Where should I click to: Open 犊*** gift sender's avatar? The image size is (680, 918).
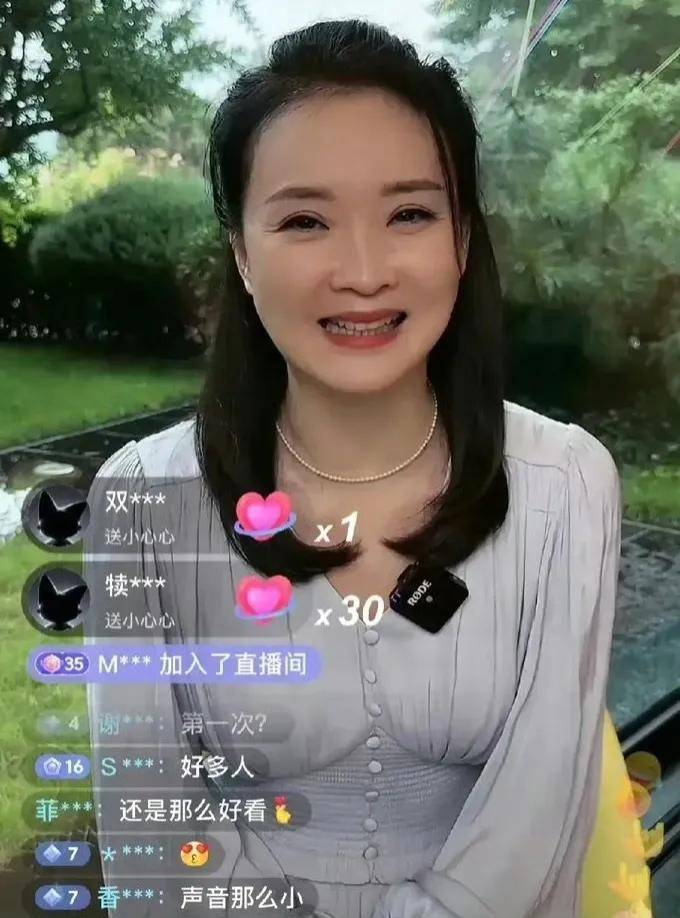pos(55,598)
